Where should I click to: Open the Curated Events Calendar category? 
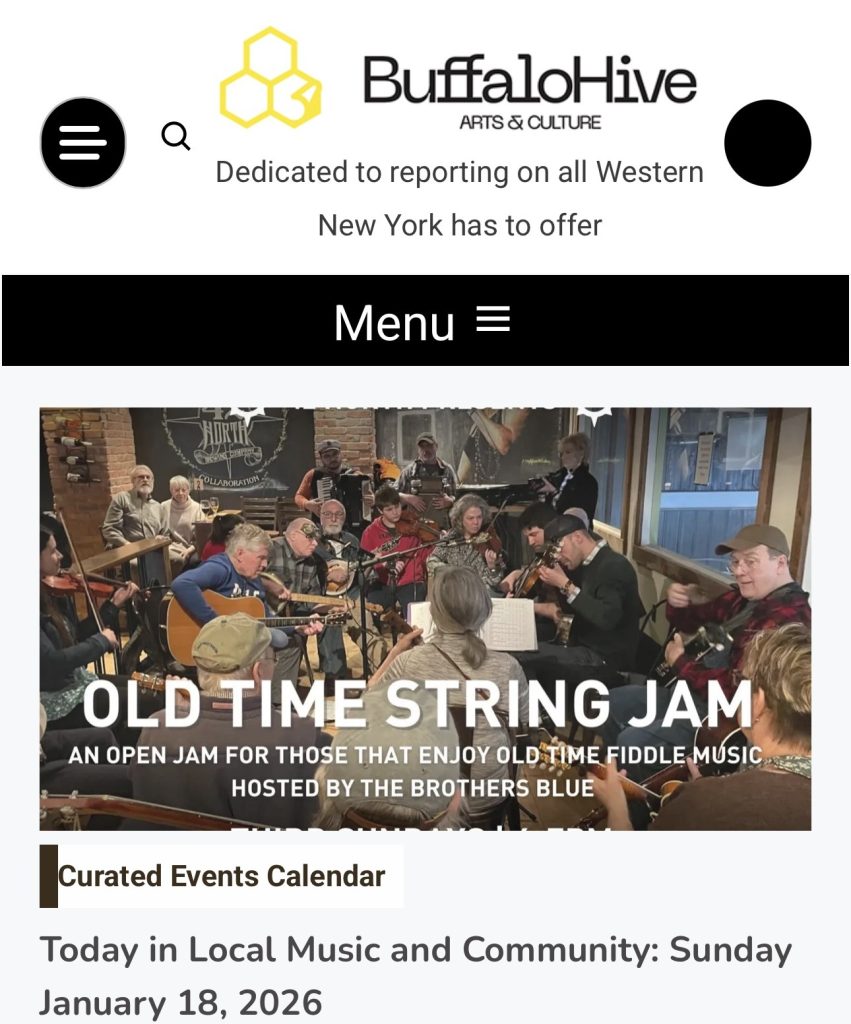click(221, 876)
